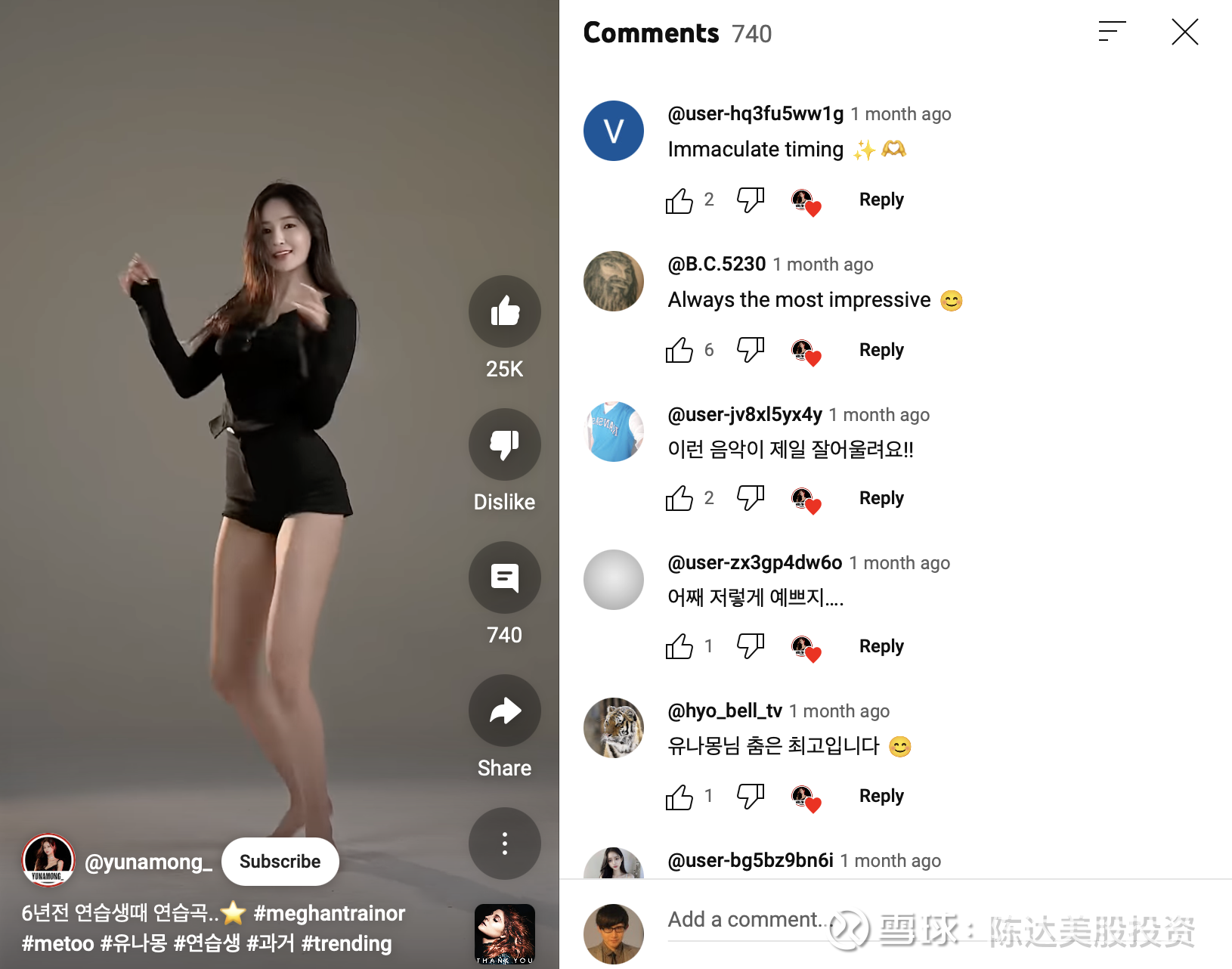Share this Short
This screenshot has width=1232, height=969.
[x=504, y=710]
